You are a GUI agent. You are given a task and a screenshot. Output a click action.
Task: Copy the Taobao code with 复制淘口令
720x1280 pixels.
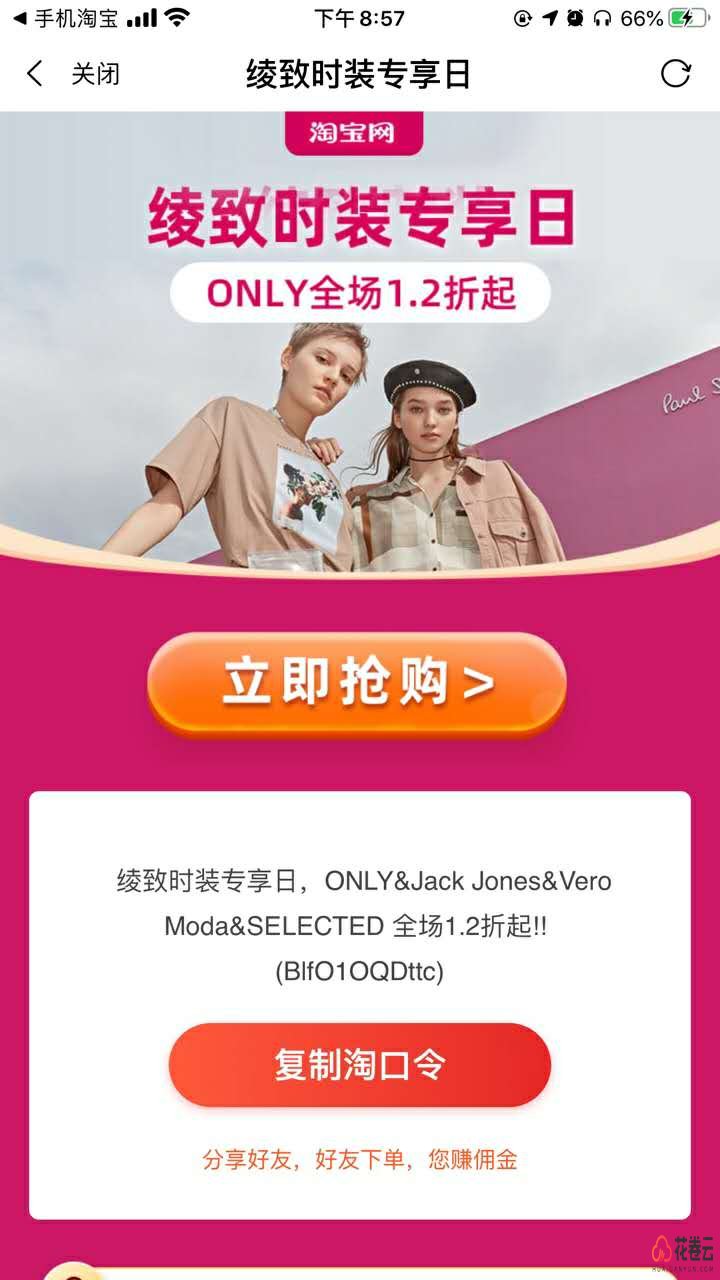tap(359, 1065)
